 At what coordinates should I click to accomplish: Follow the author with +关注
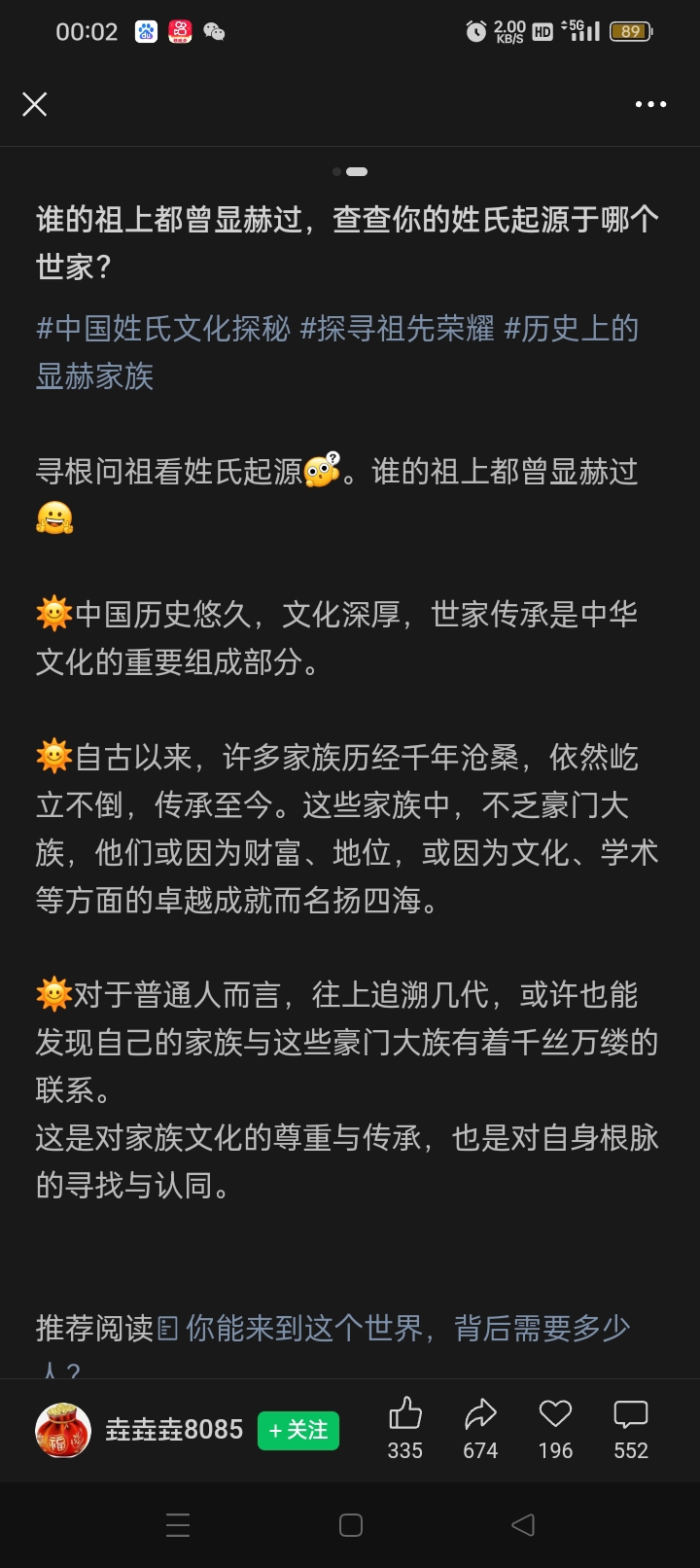(x=298, y=1430)
